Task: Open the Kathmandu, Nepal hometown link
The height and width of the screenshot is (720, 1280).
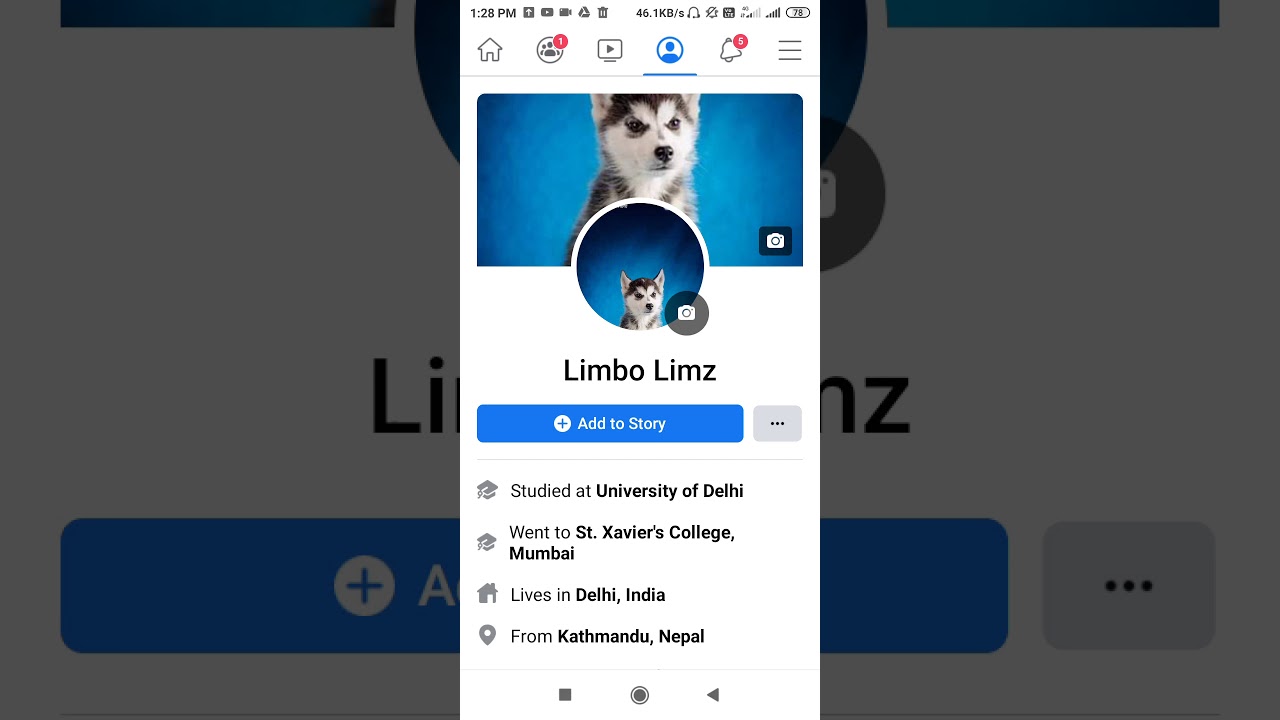Action: (x=630, y=637)
